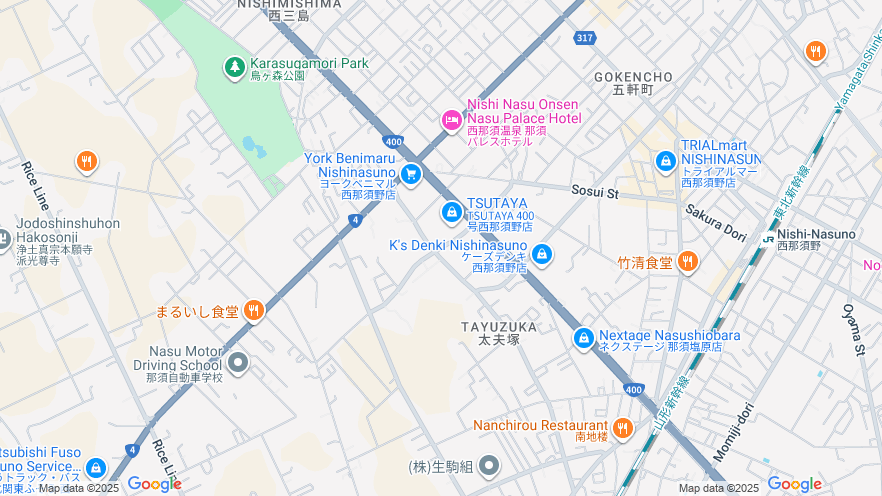This screenshot has width=882, height=496.
Task: Select (株)生駒組 place marker
Action: (x=489, y=466)
